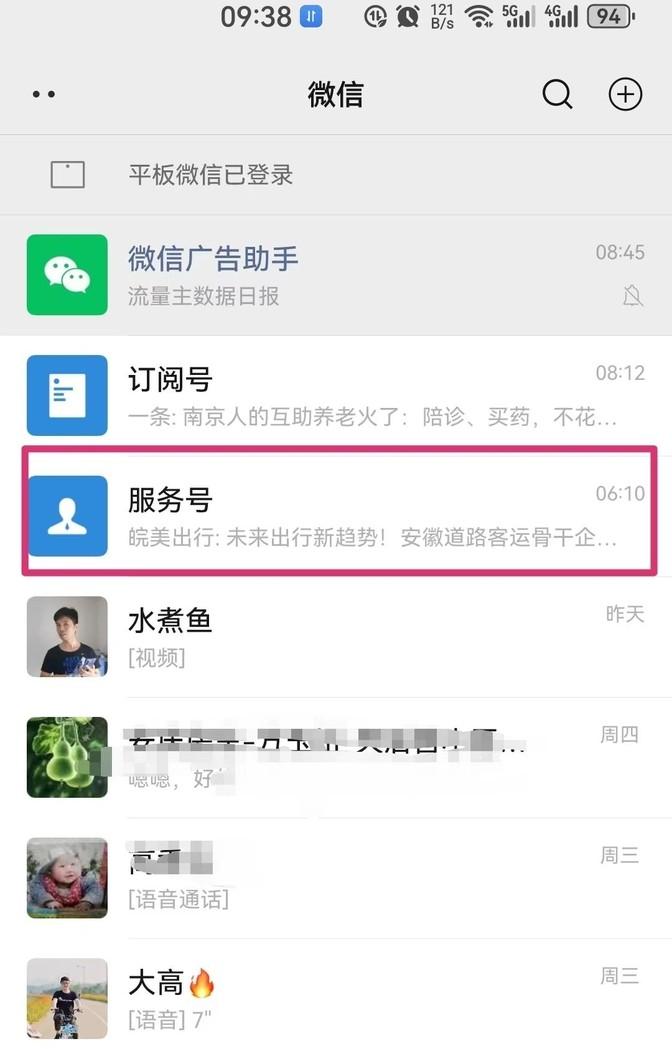This screenshot has width=672, height=1049.
Task: Open the 订阅号 subscriptions feed
Action: (336, 395)
